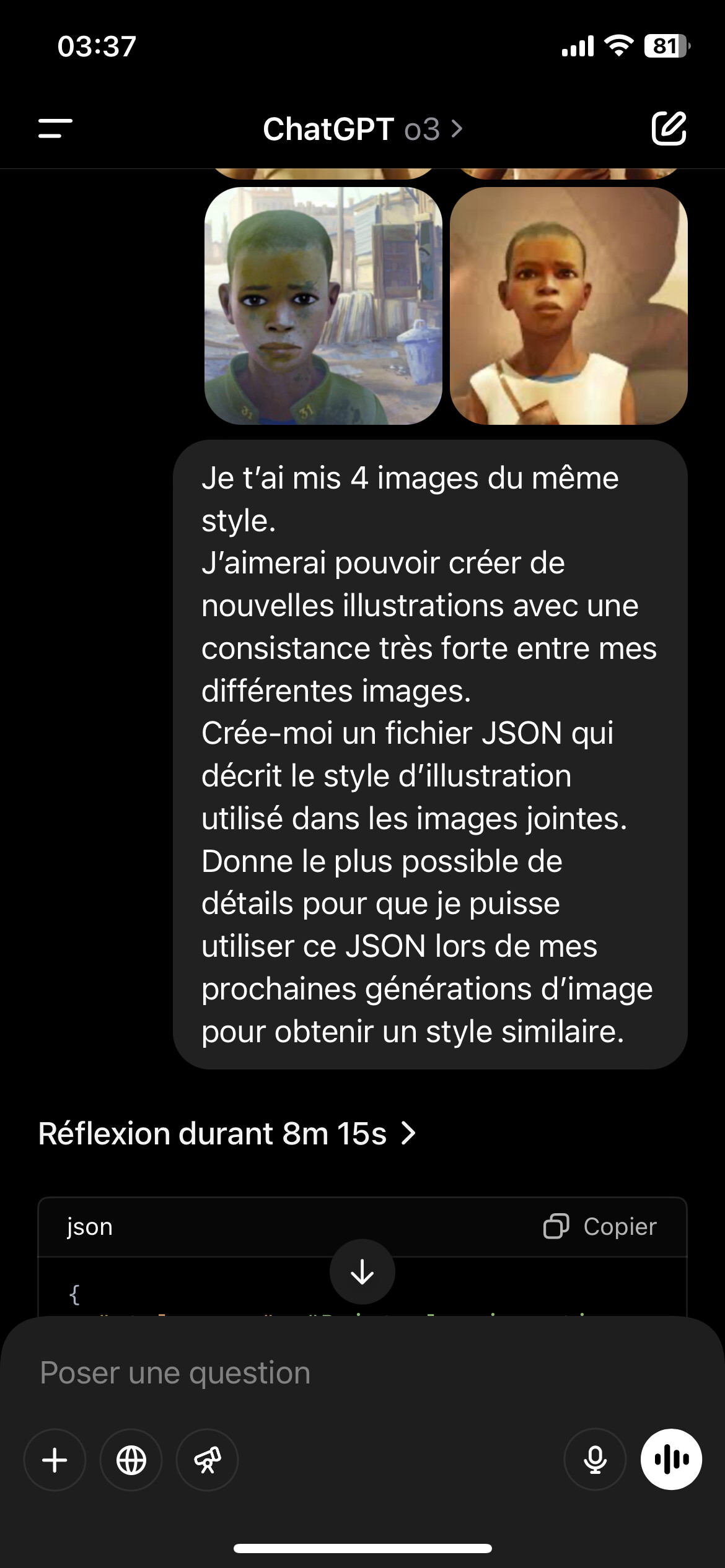Open the boy in green shirt image

pyautogui.click(x=323, y=306)
